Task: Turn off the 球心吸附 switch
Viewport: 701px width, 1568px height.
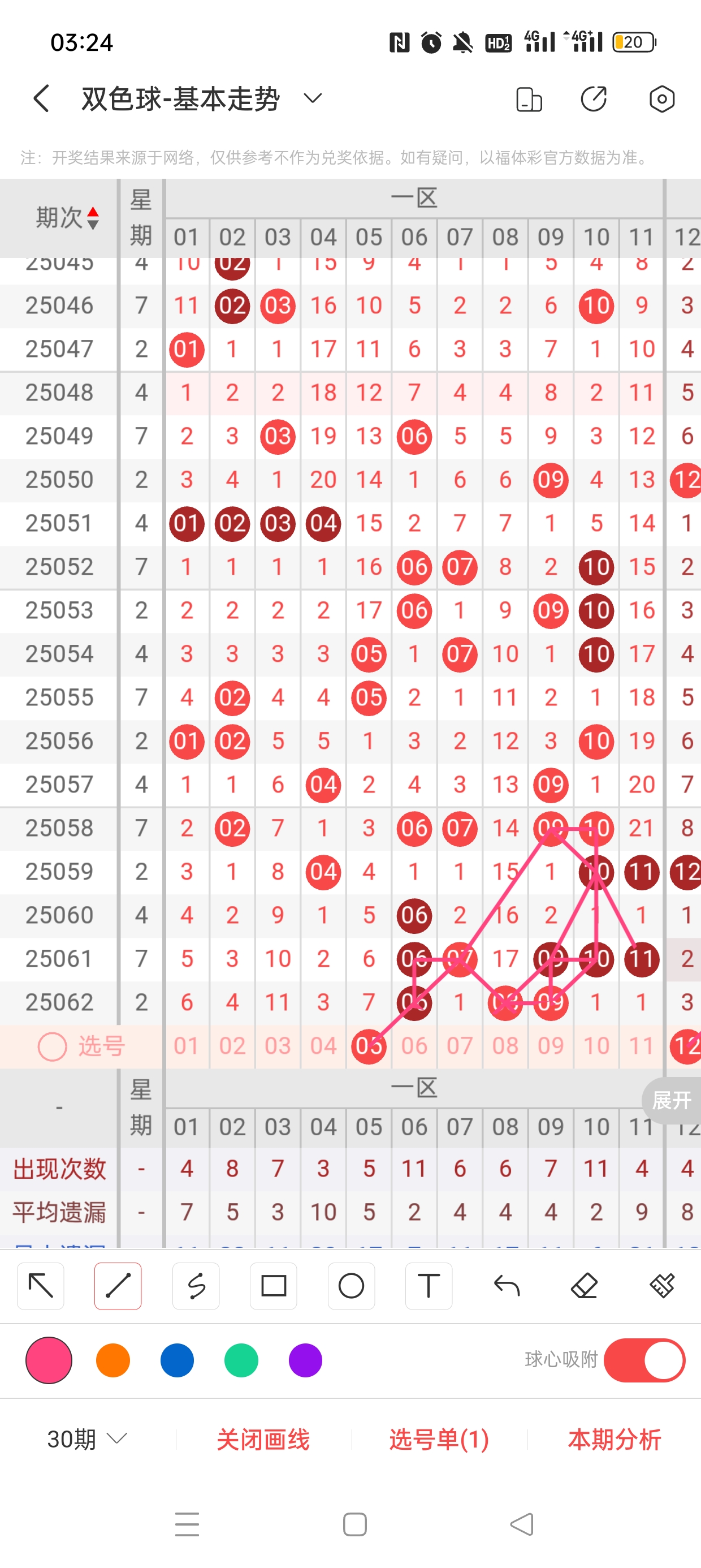Action: [644, 1360]
